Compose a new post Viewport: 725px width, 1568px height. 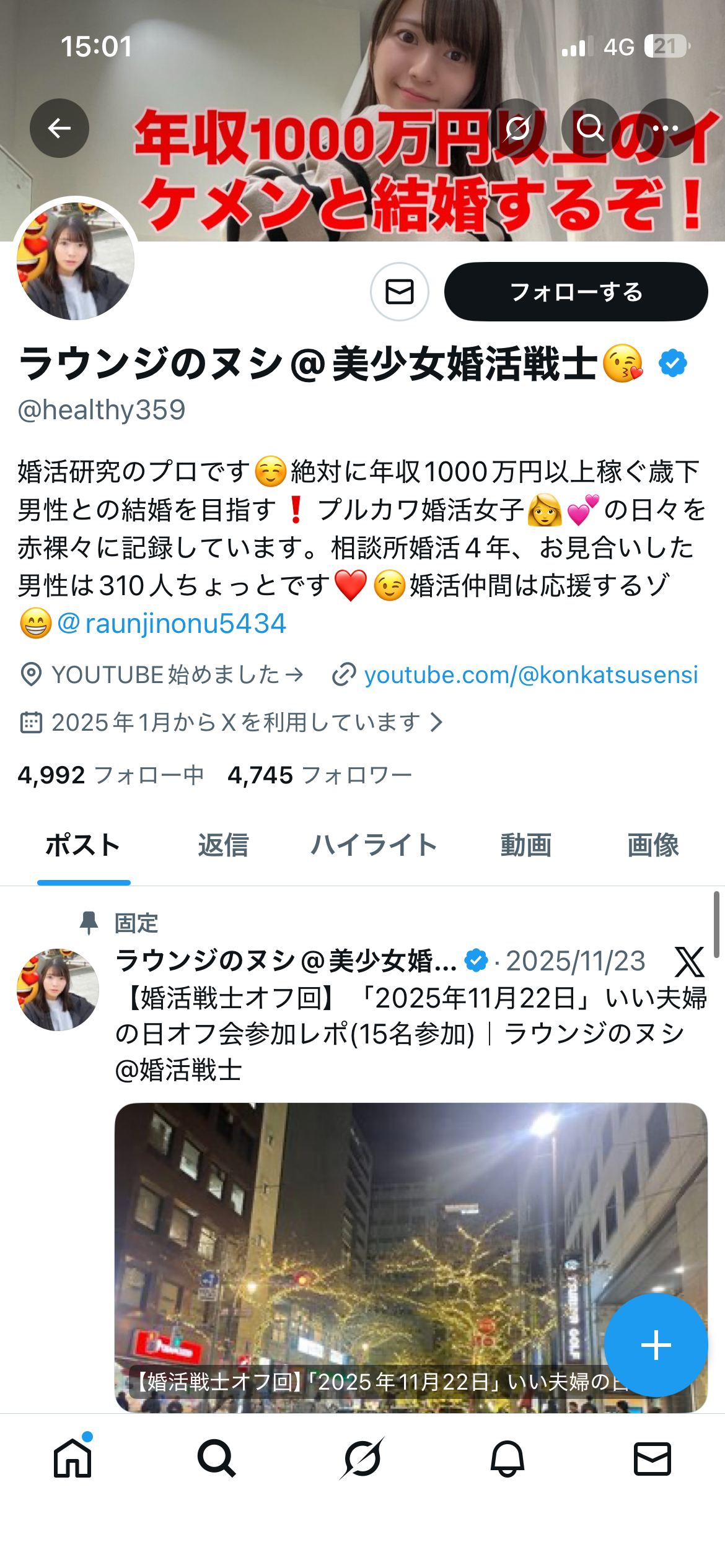(x=656, y=1345)
